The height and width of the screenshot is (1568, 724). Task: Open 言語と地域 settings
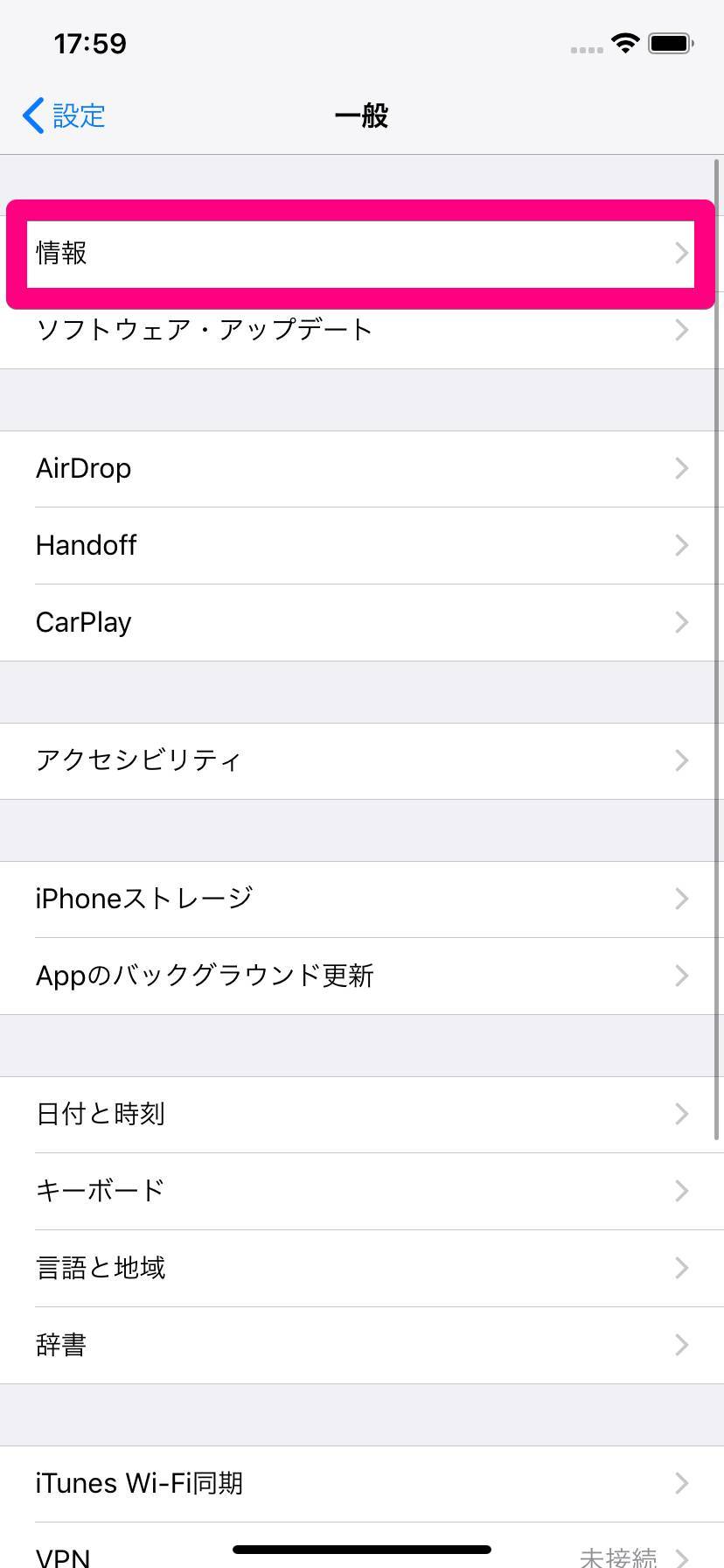click(361, 1269)
